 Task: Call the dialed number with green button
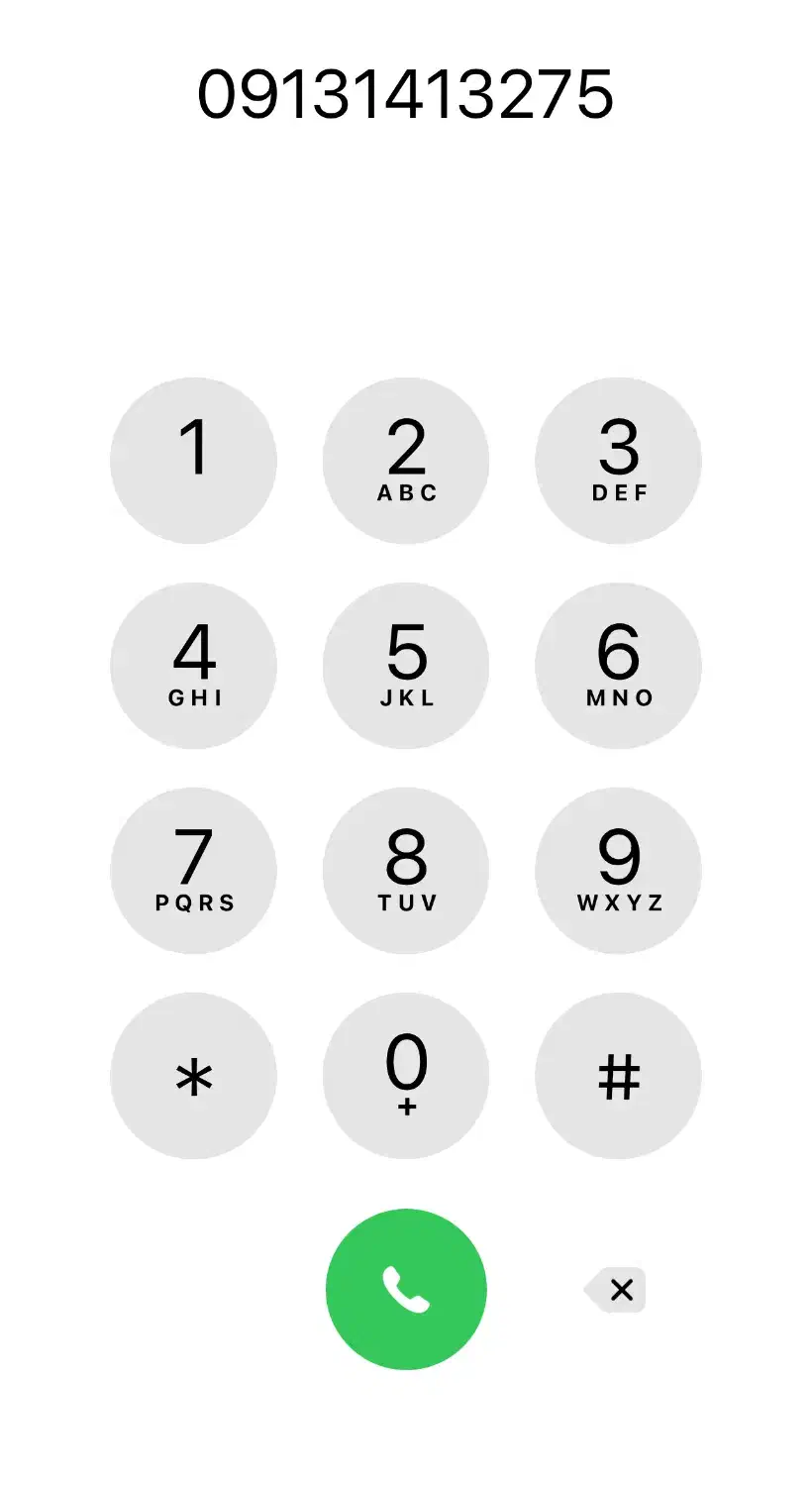coord(406,1289)
